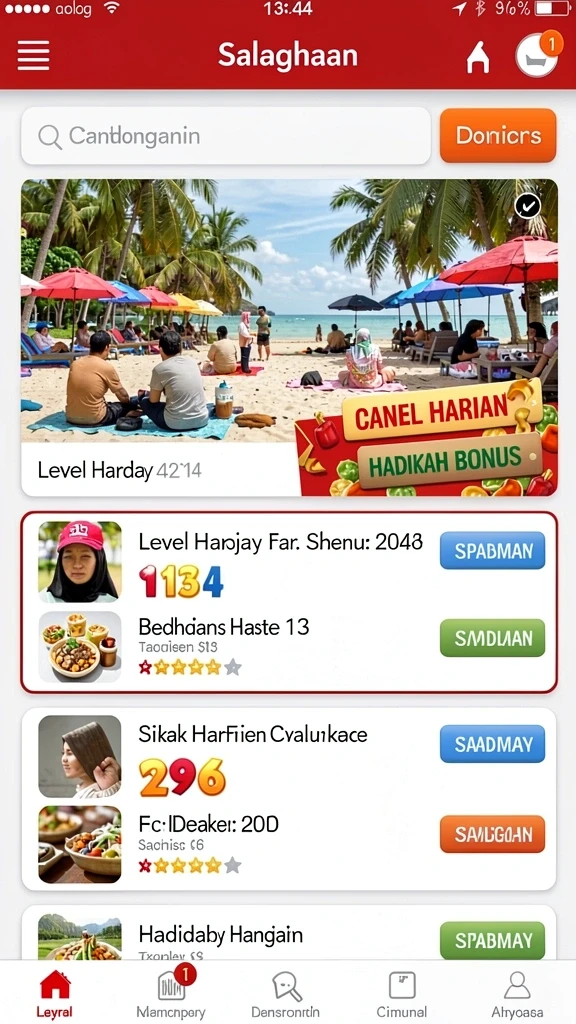Switch to the Leyral tab

[55, 994]
